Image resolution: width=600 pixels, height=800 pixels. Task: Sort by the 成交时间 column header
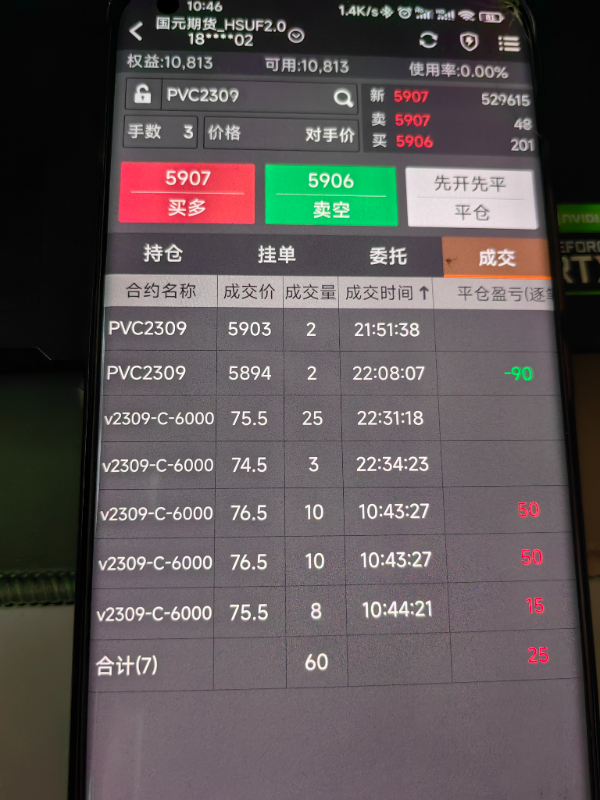(x=387, y=293)
